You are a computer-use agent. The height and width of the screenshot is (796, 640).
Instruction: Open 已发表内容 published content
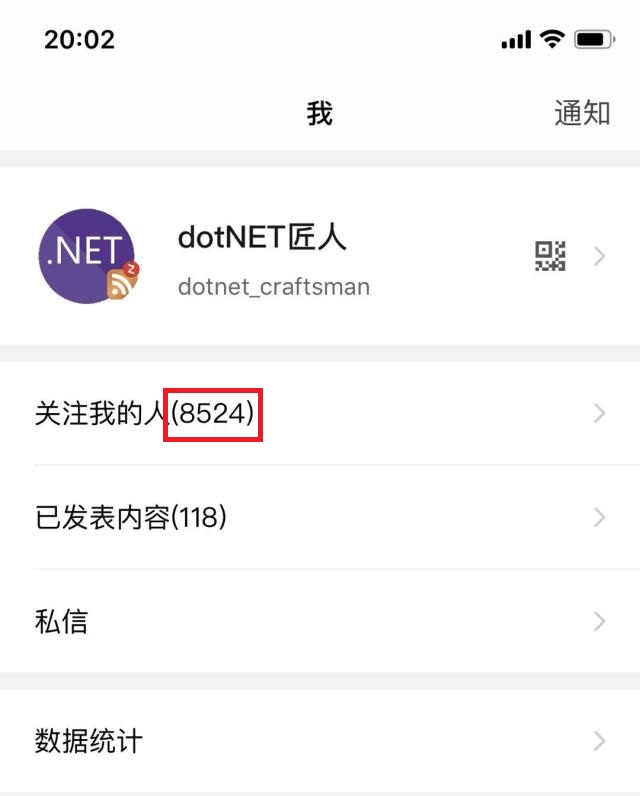pyautogui.click(x=320, y=517)
